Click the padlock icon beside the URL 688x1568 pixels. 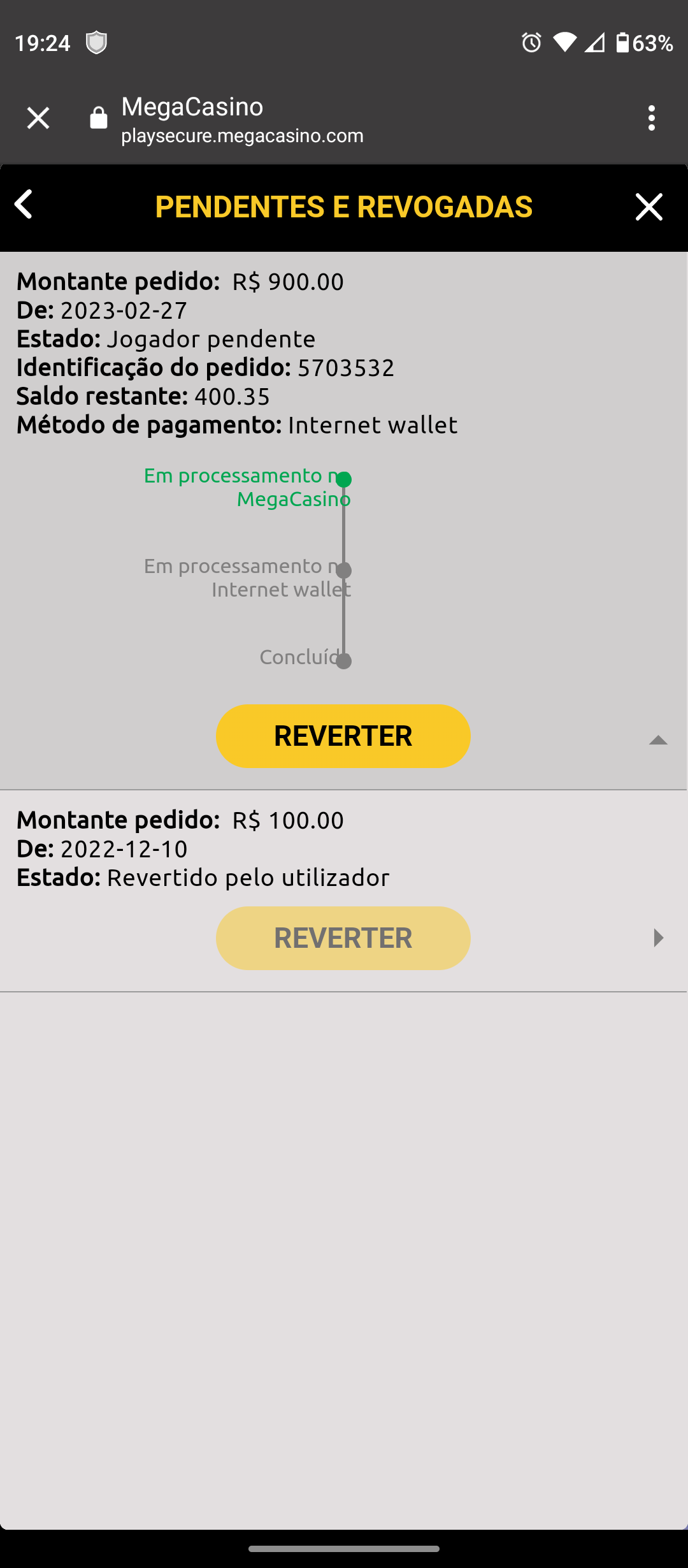98,118
